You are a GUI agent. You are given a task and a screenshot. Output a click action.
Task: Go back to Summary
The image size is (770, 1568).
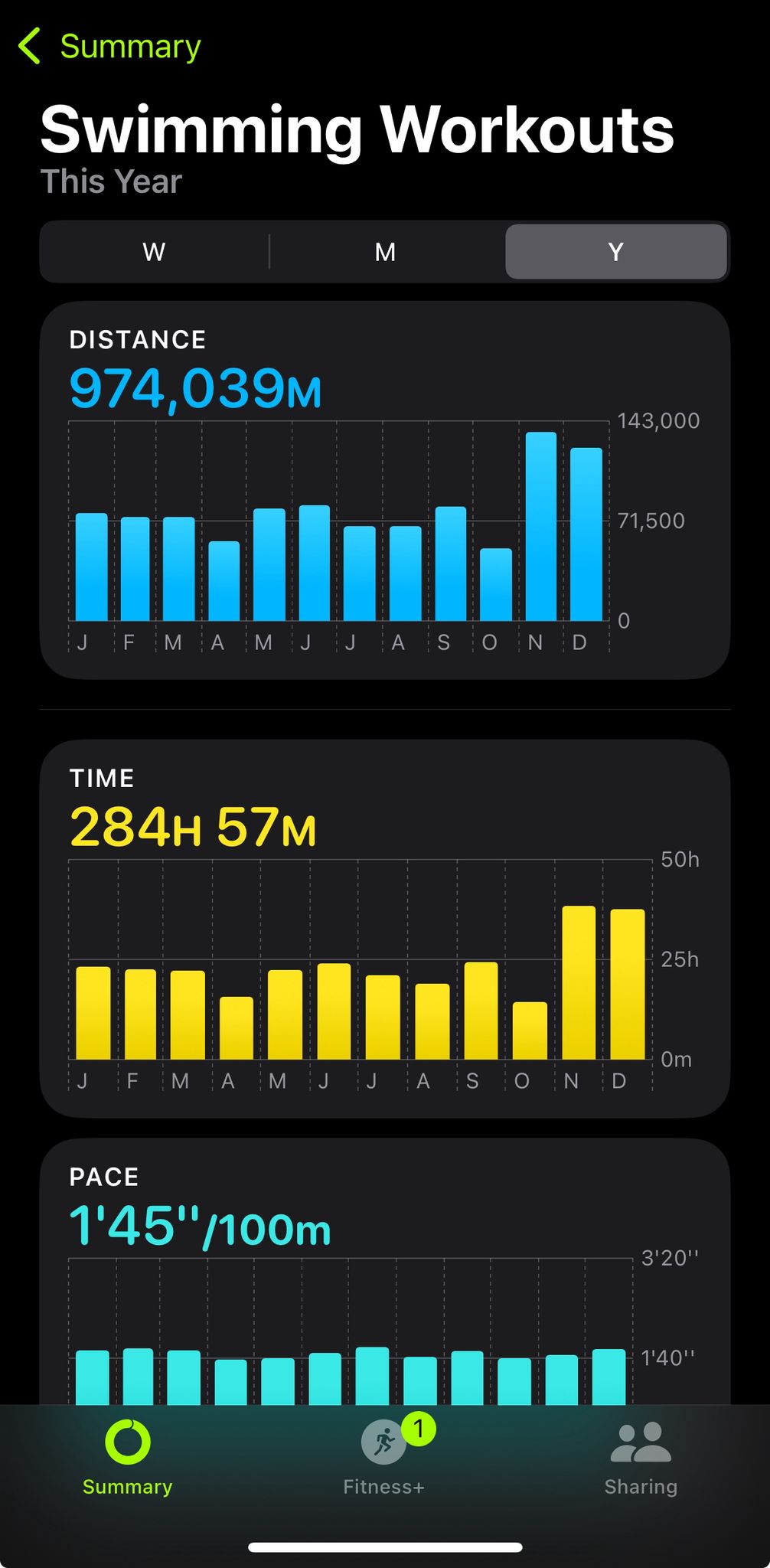coord(109,47)
